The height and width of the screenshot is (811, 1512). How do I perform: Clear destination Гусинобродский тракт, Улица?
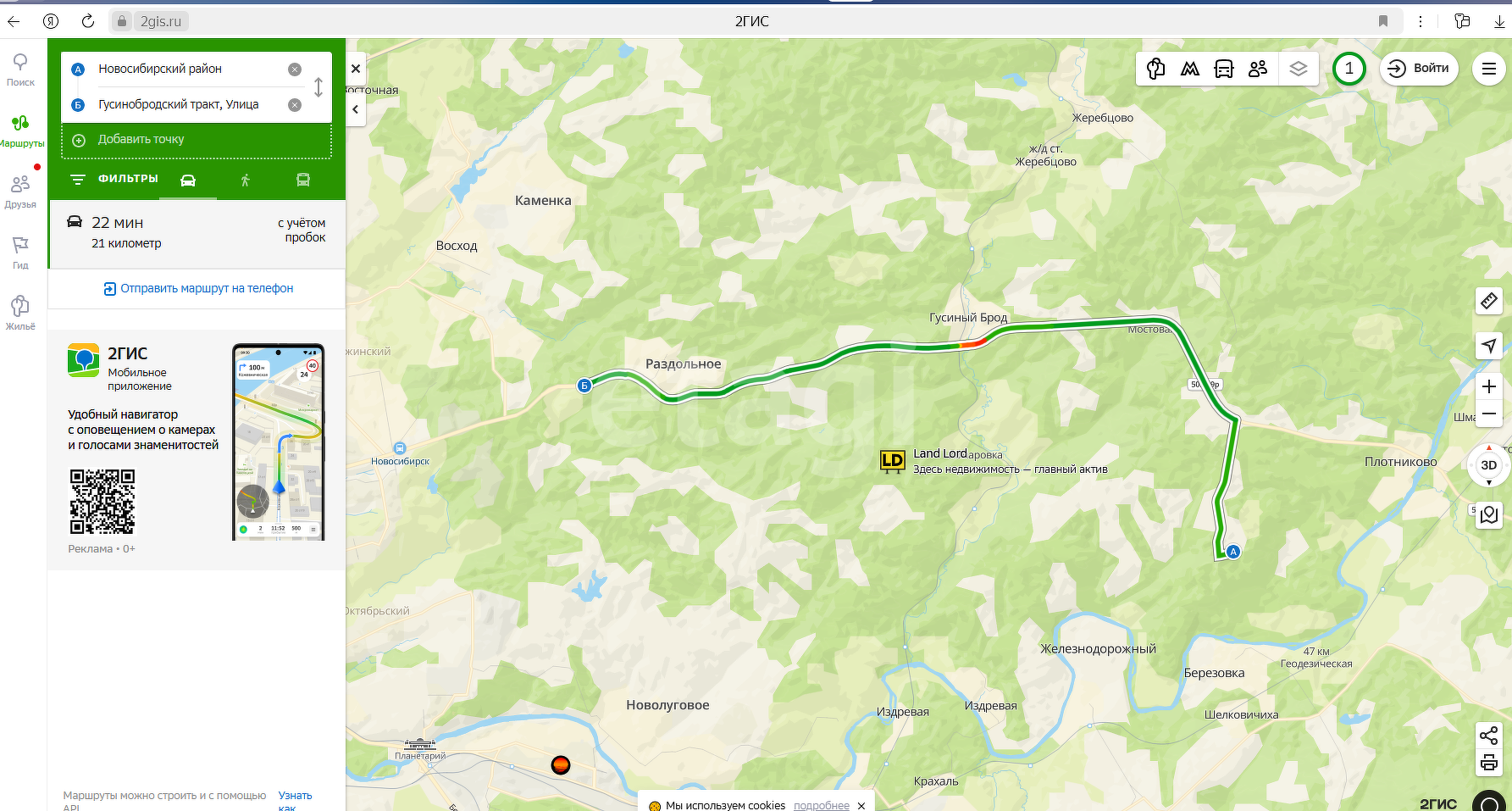(x=295, y=105)
